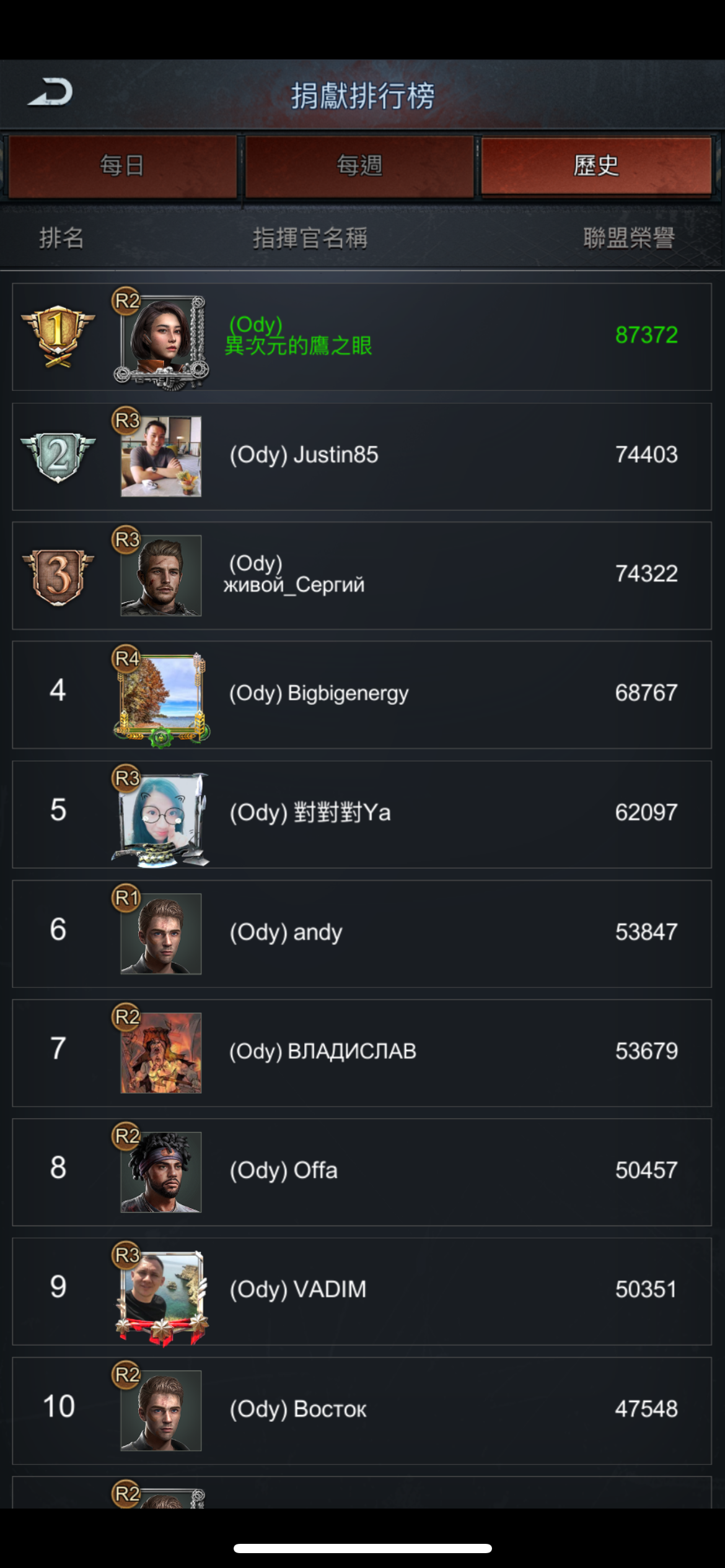Open Justin85's ranking row

pos(362,456)
